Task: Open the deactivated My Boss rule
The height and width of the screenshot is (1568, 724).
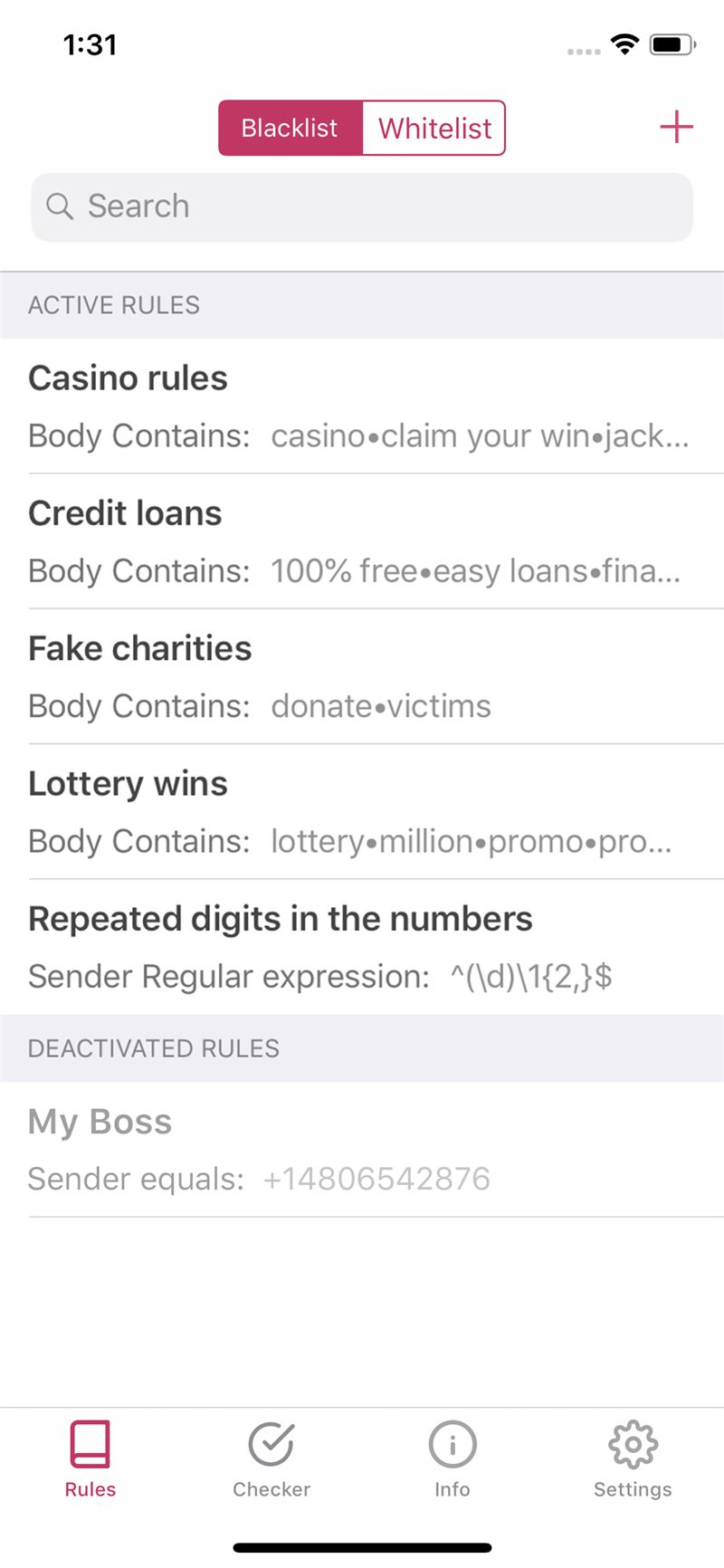Action: pos(362,1150)
